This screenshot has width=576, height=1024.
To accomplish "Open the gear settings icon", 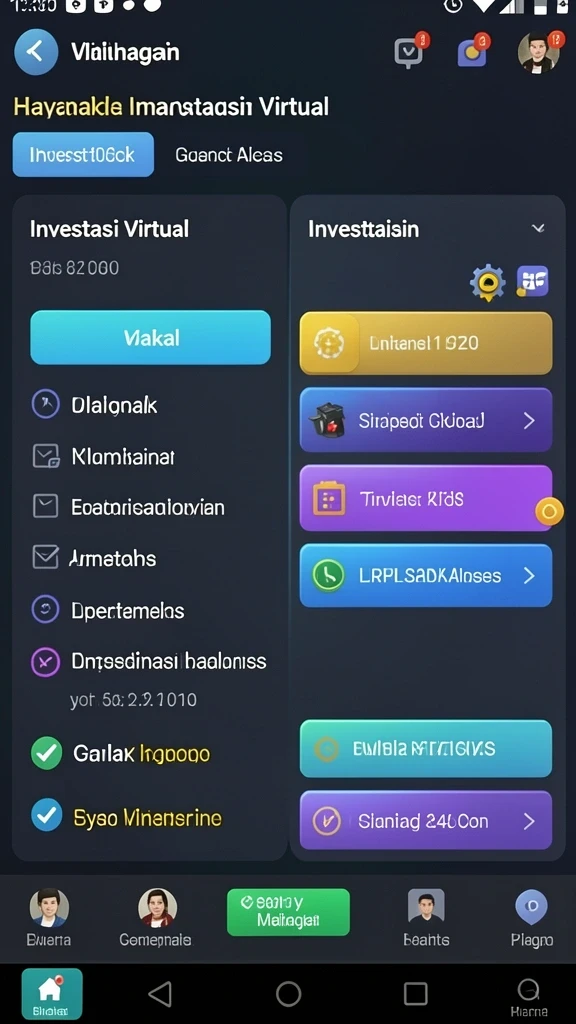I will click(488, 283).
